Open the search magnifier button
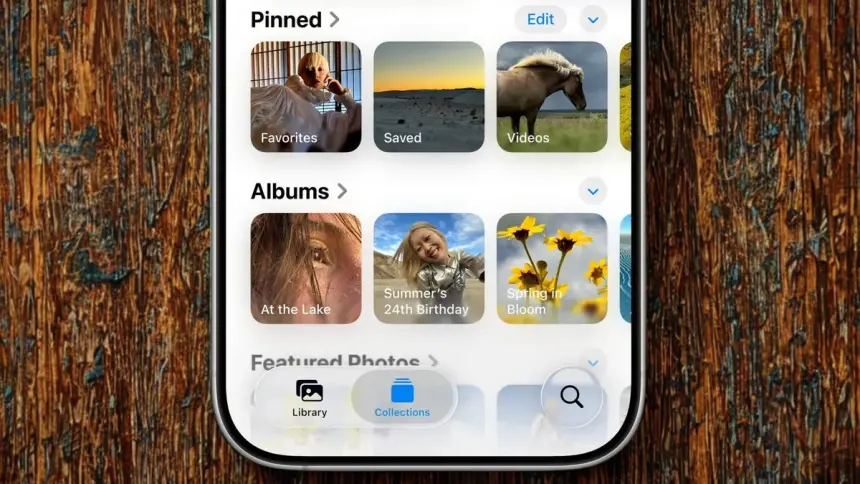860x484 pixels. tap(572, 397)
